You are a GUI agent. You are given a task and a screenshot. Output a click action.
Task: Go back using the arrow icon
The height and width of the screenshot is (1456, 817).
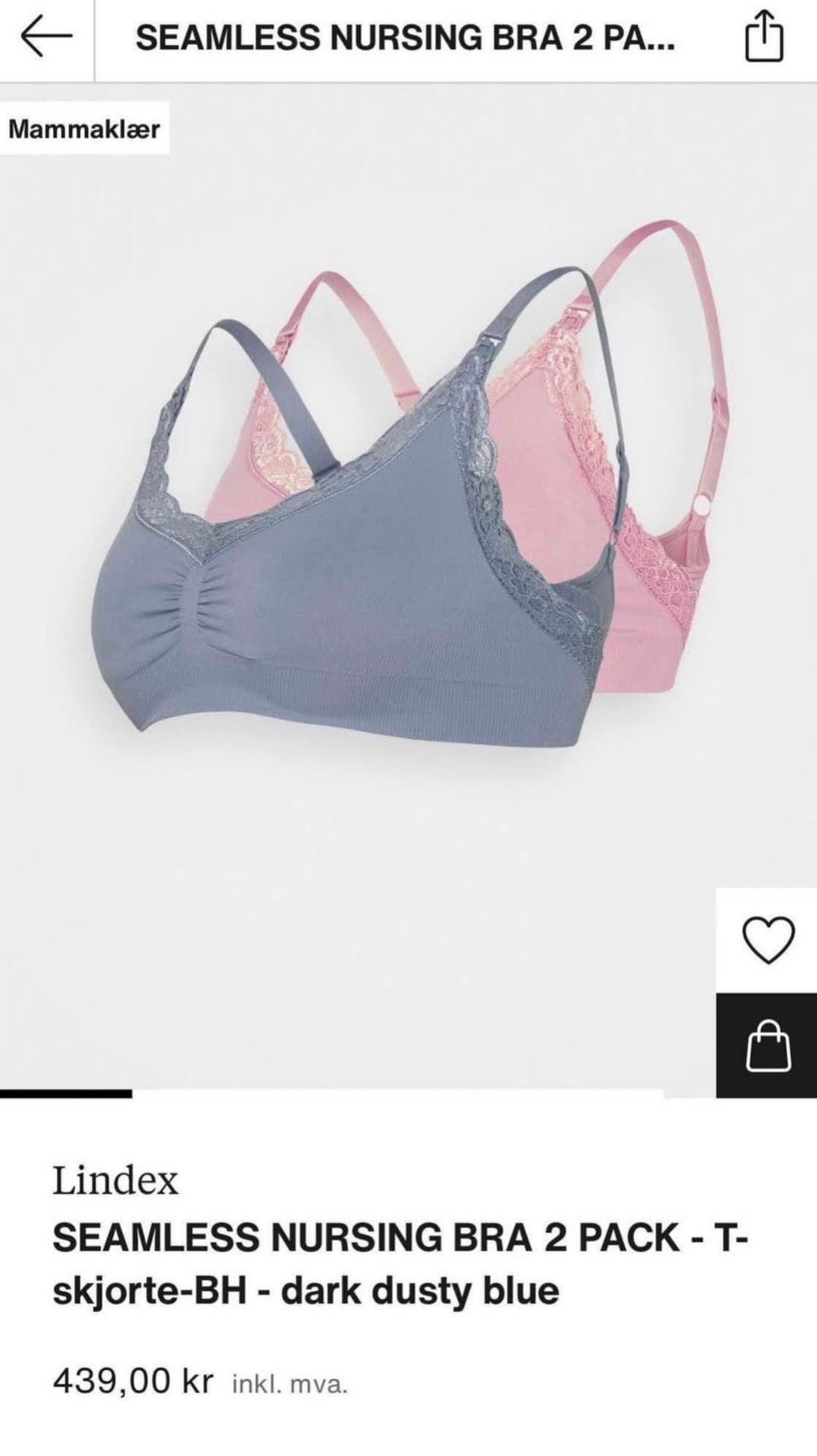(x=46, y=38)
